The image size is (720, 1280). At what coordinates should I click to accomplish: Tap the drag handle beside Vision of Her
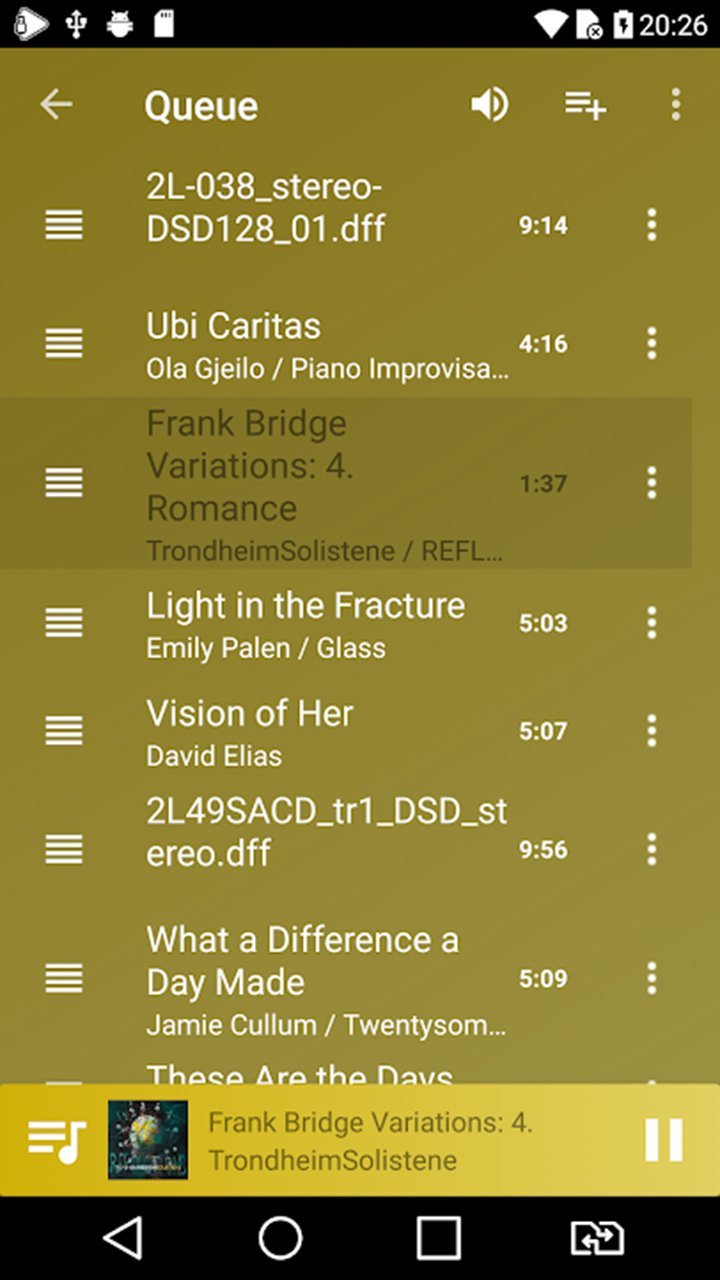63,730
